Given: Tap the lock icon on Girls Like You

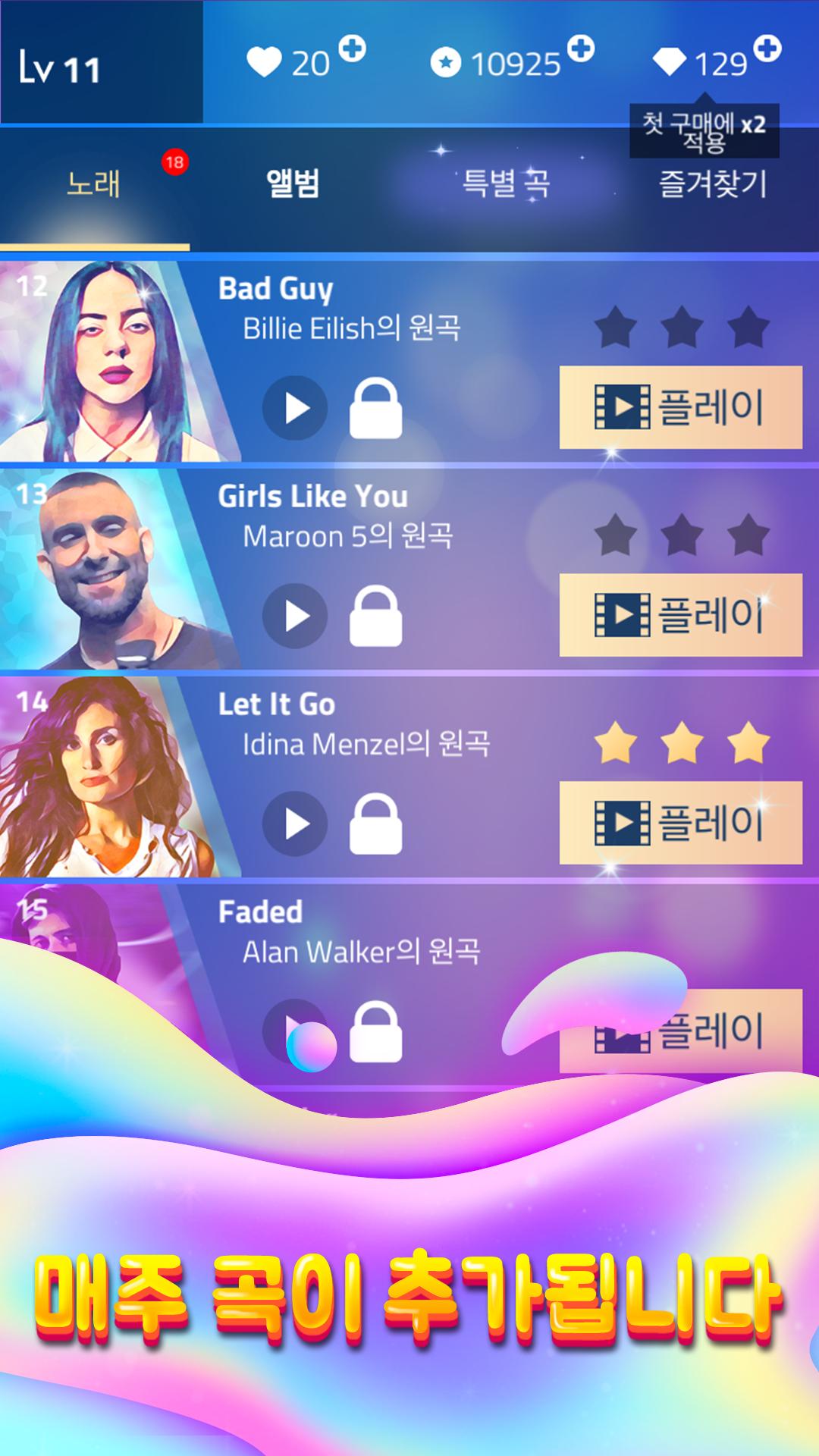Looking at the screenshot, I should tap(375, 616).
